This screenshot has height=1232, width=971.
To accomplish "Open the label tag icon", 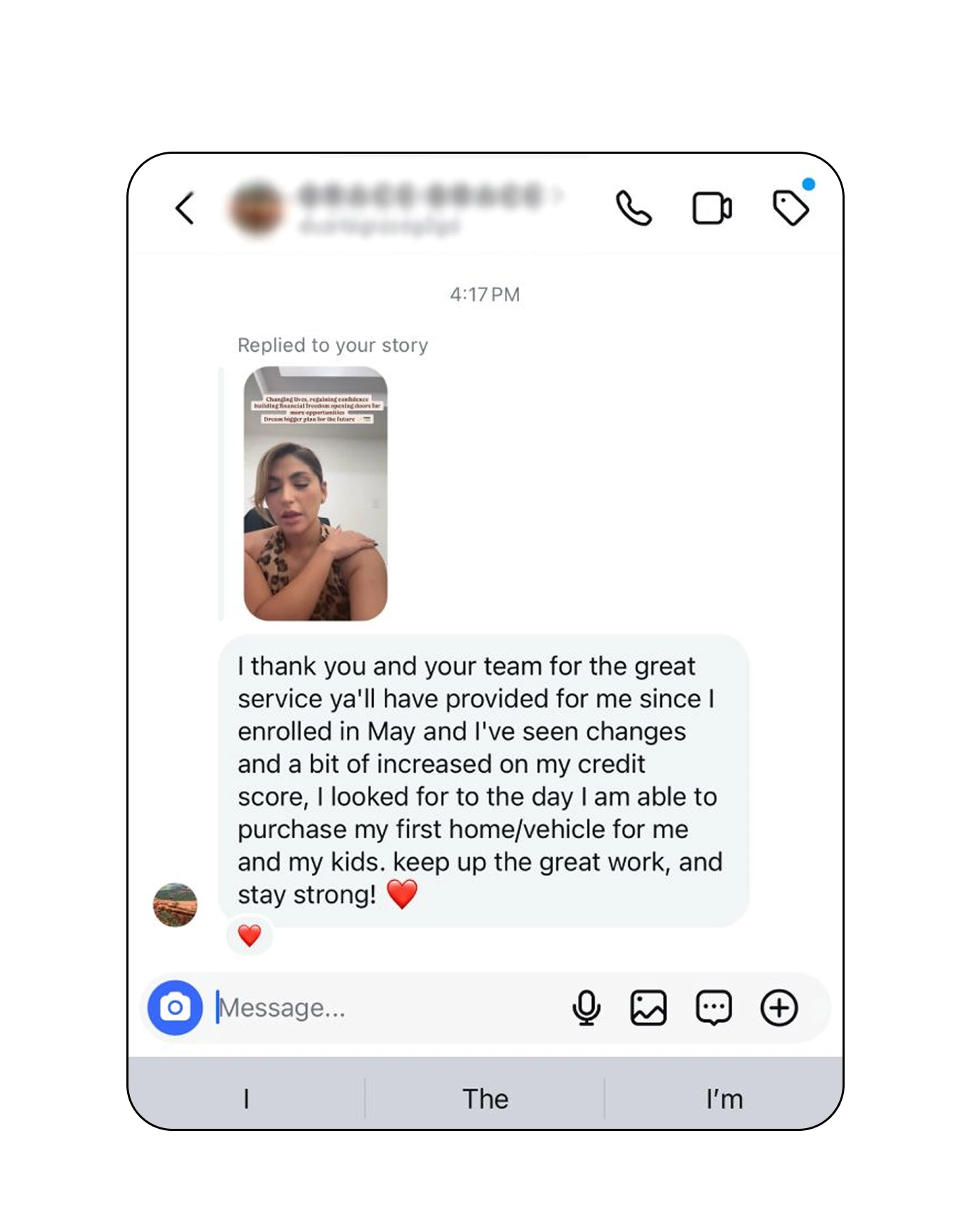I will point(791,208).
